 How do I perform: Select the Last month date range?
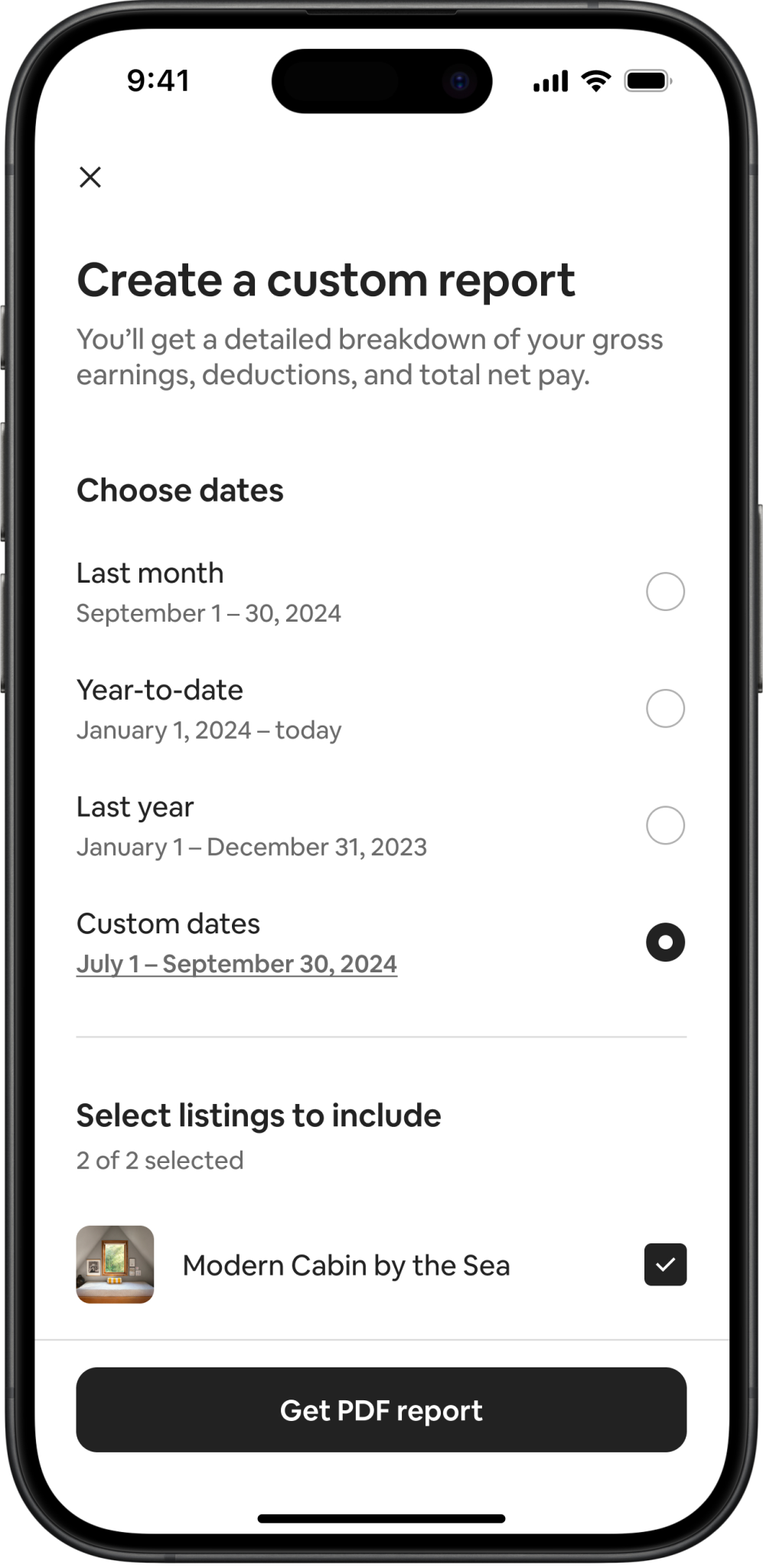point(664,591)
